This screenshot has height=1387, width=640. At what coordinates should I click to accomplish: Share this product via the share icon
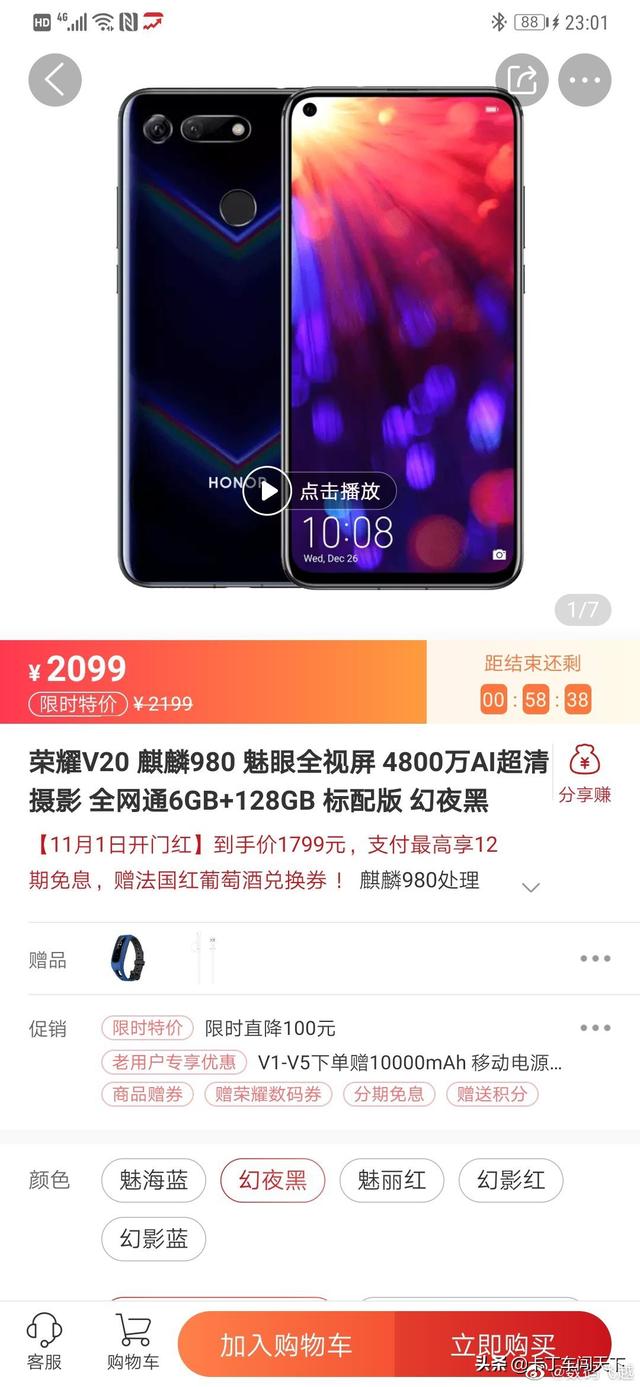[523, 80]
